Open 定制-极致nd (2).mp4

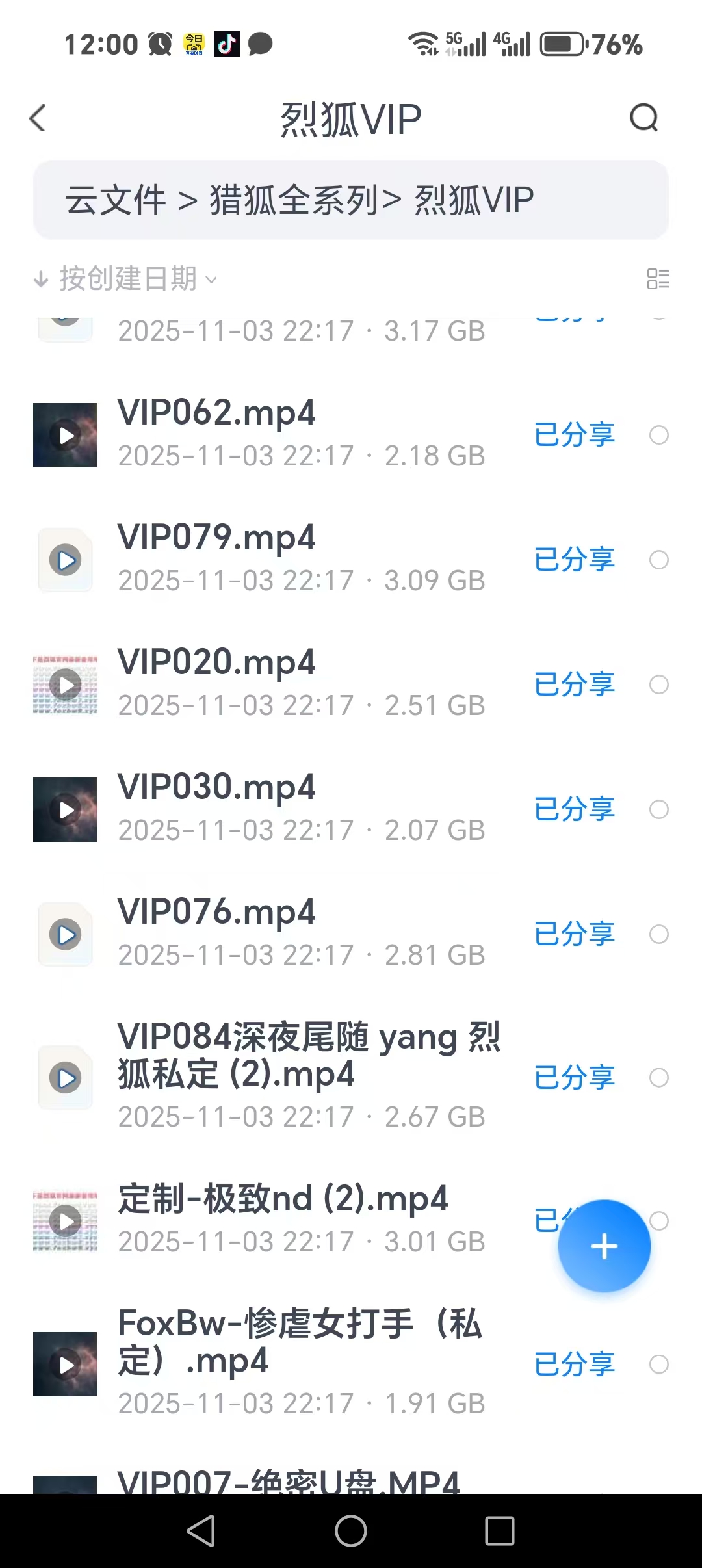pos(283,1199)
